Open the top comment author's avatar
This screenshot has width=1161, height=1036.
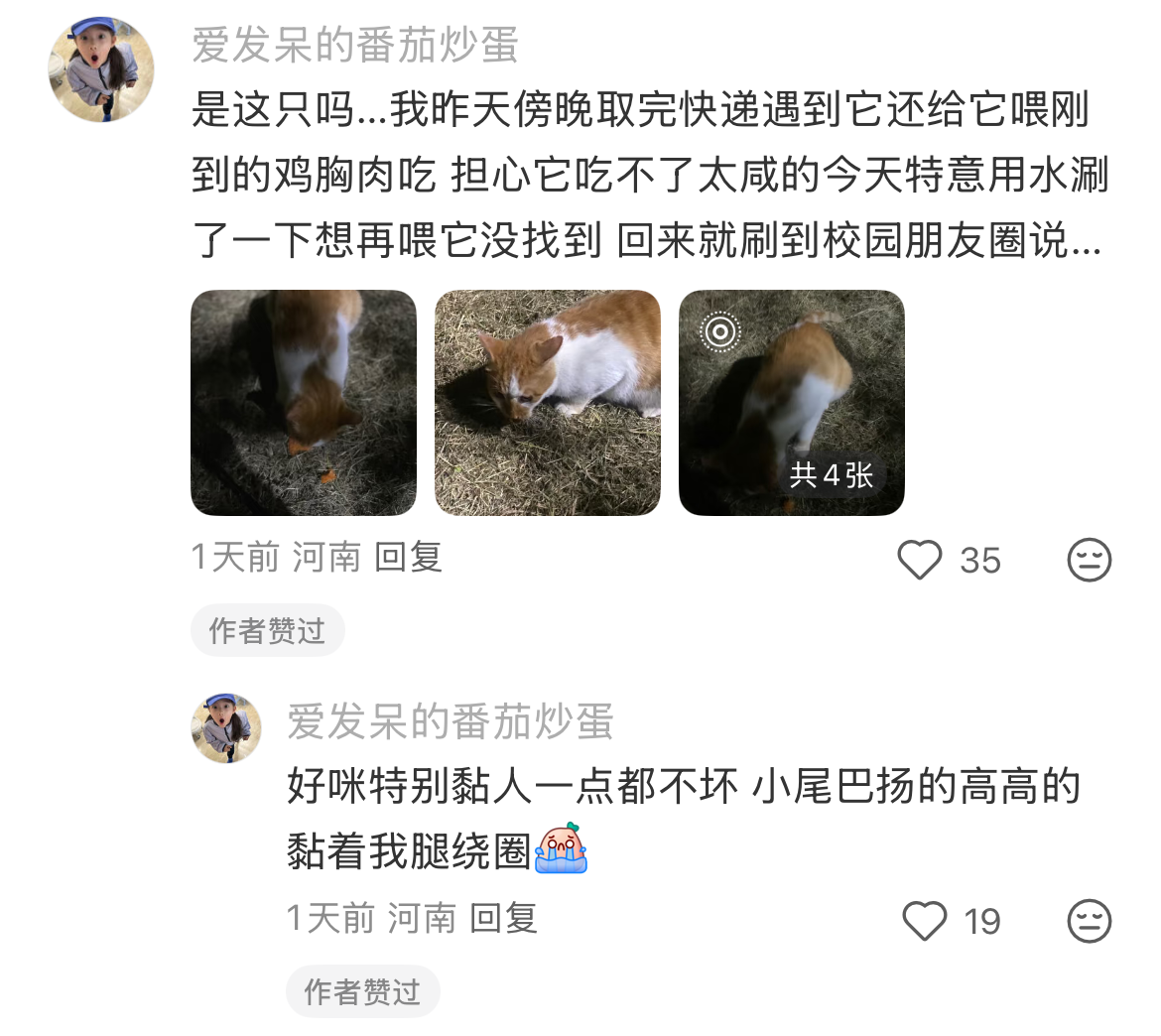tap(101, 69)
